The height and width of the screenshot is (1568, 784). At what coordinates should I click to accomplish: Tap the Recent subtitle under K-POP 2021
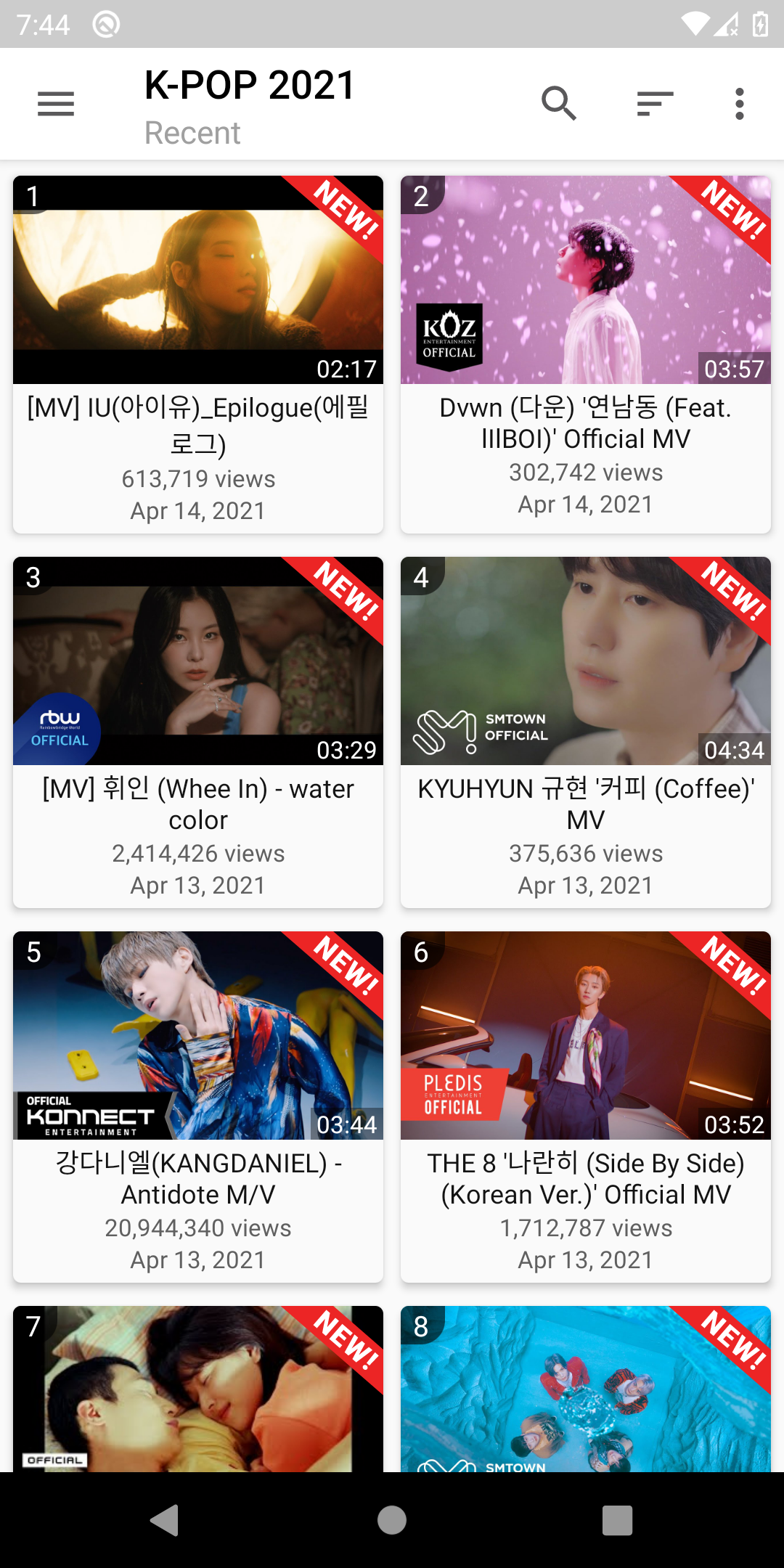(x=192, y=132)
